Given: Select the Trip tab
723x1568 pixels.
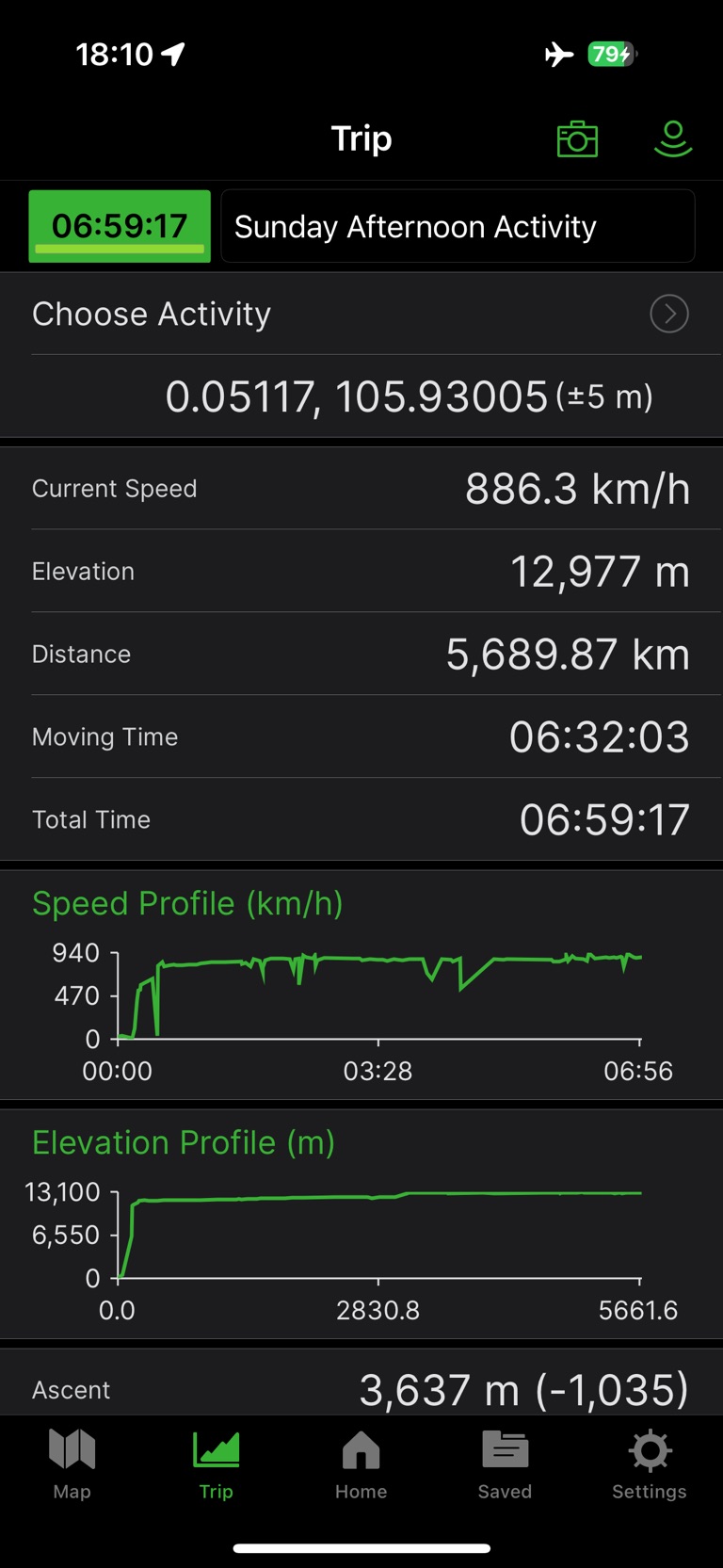Looking at the screenshot, I should 217,1463.
